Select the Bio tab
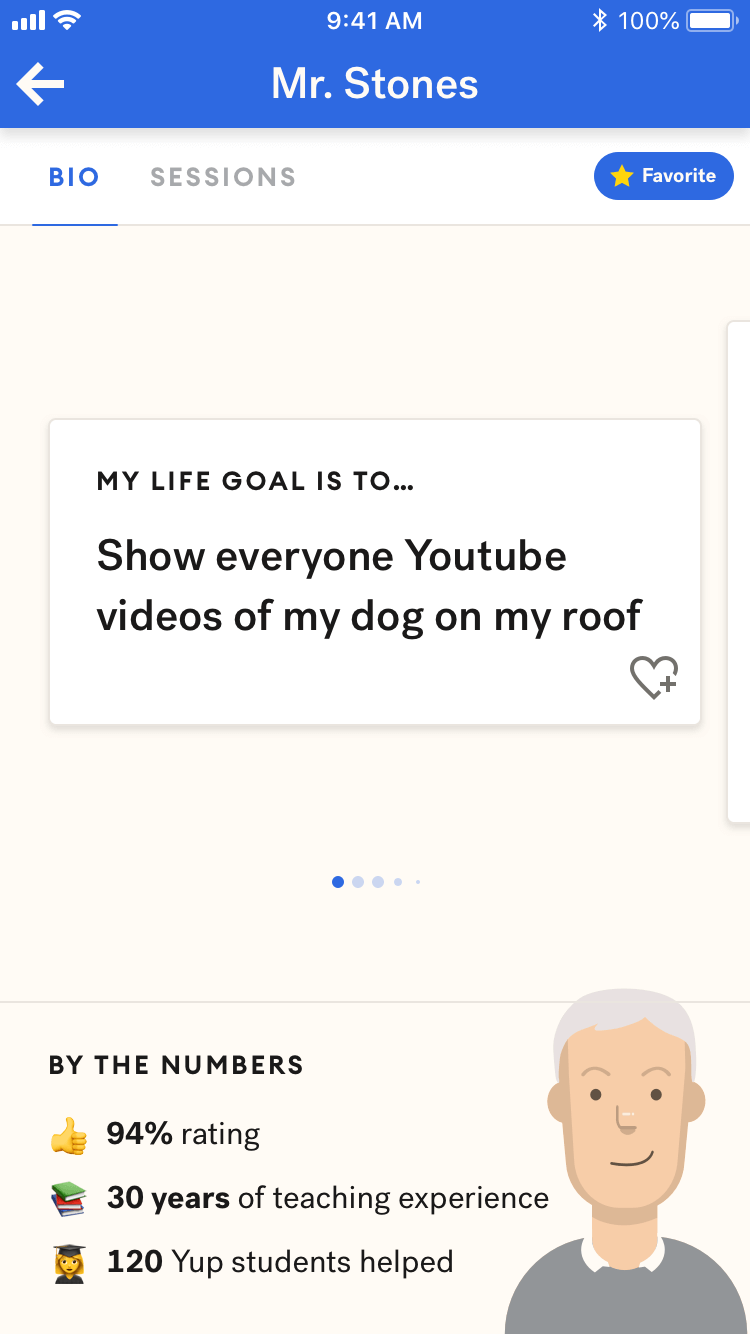The width and height of the screenshot is (750, 1334). point(74,177)
